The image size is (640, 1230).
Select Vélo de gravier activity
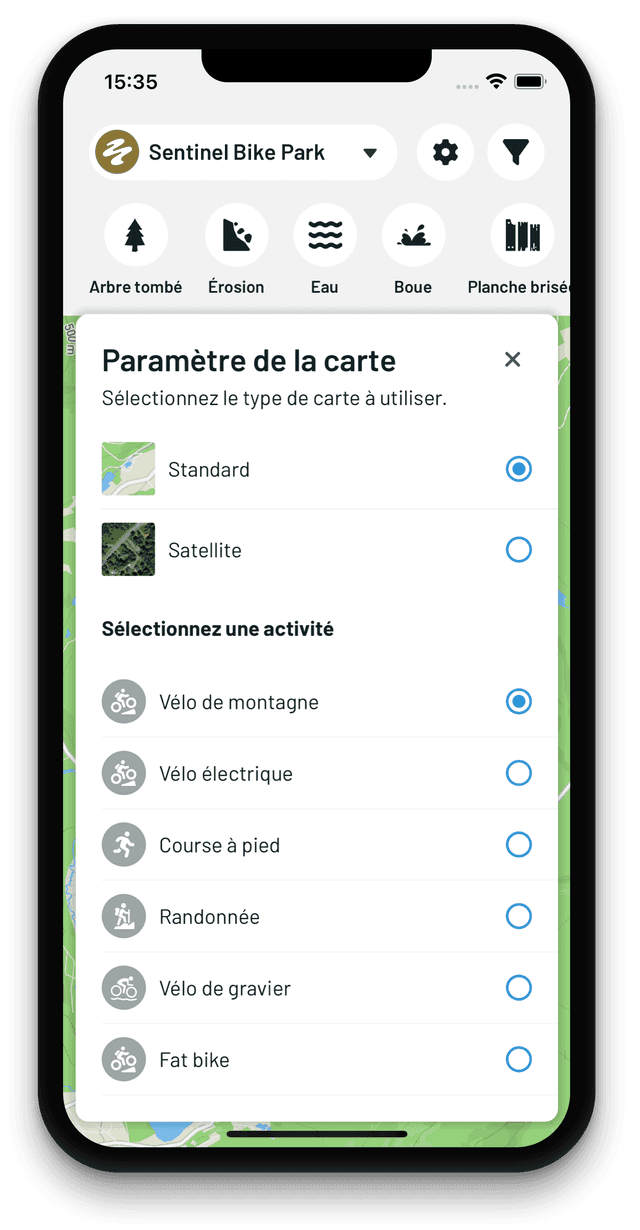pos(518,988)
